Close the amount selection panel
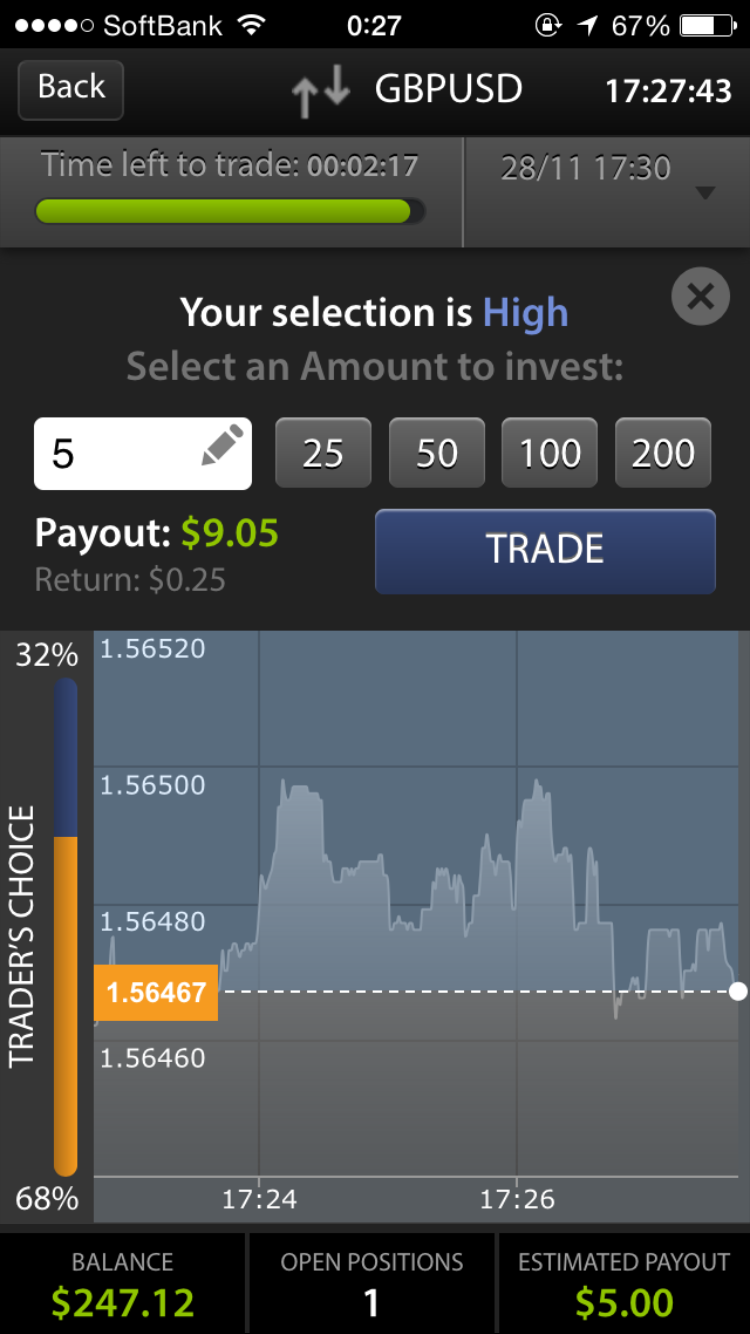This screenshot has height=1334, width=750. [700, 296]
